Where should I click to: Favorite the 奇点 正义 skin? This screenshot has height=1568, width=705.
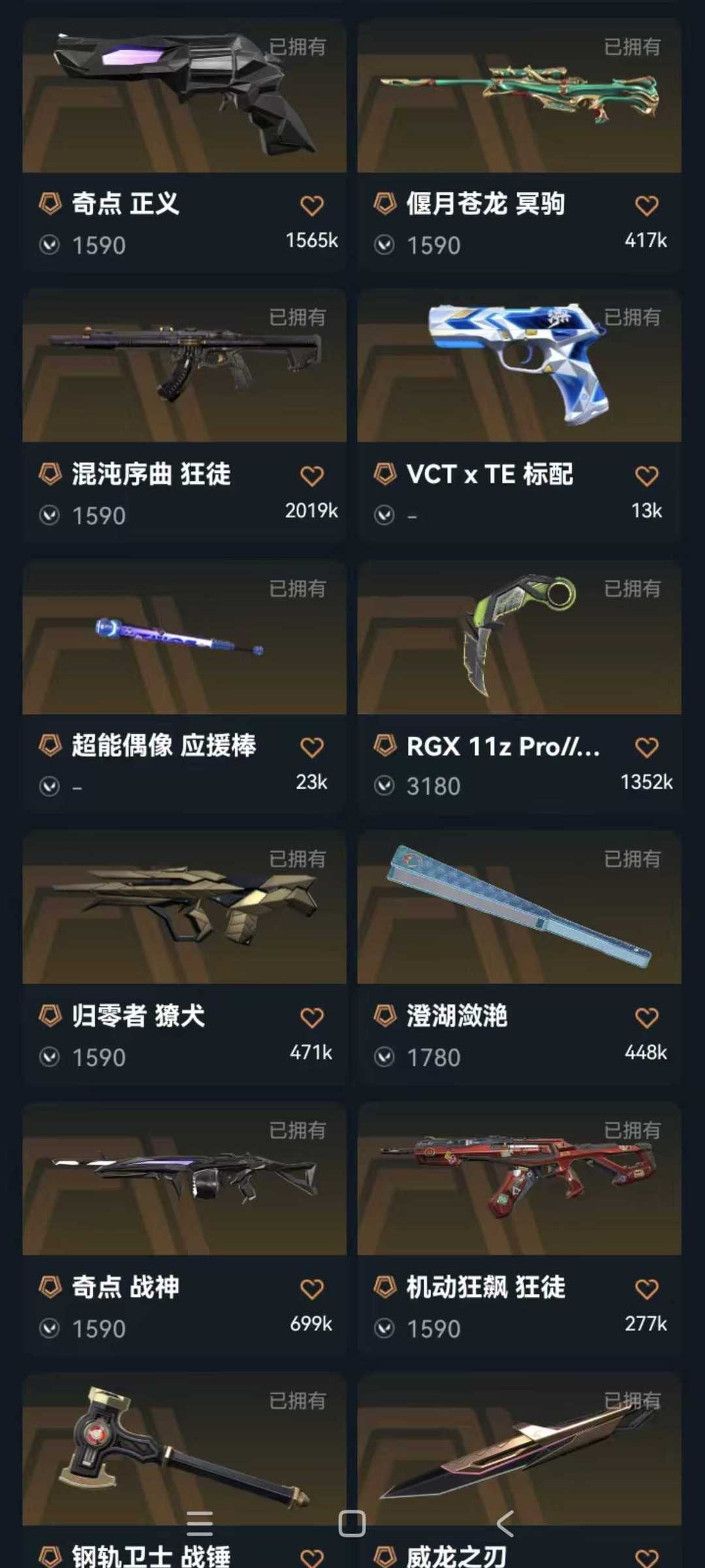click(312, 204)
